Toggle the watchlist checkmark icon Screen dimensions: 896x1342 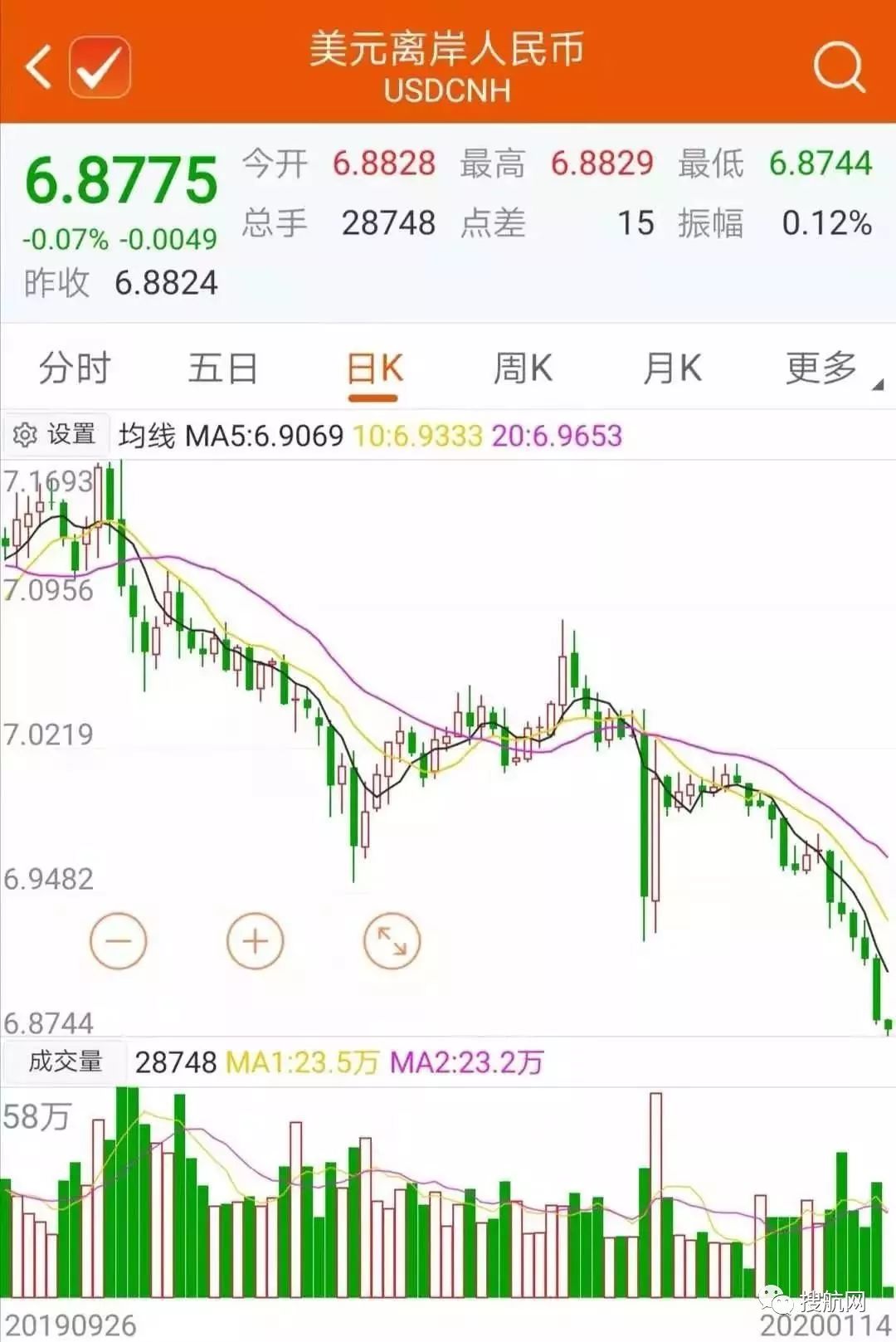[100, 66]
